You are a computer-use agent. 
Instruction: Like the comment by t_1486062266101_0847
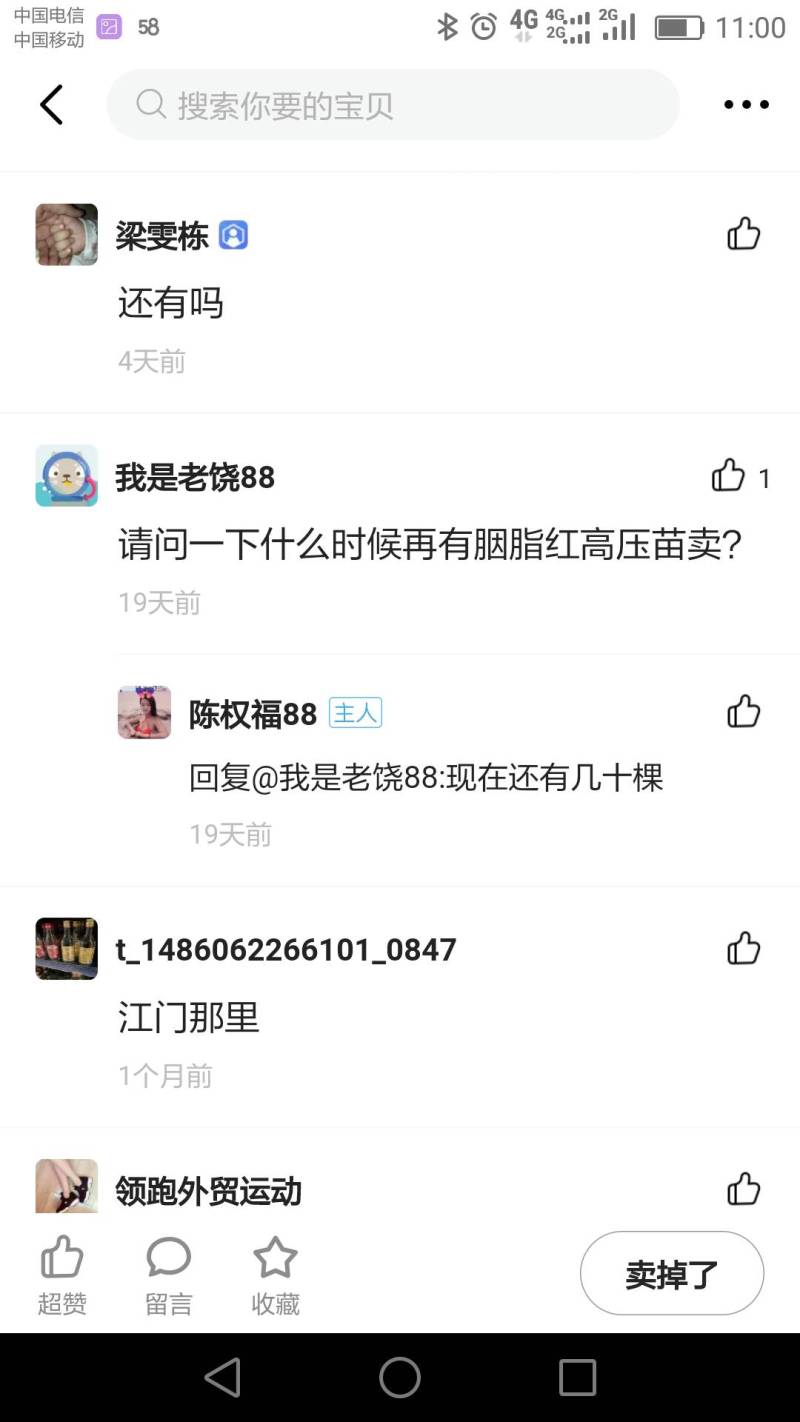(x=744, y=948)
